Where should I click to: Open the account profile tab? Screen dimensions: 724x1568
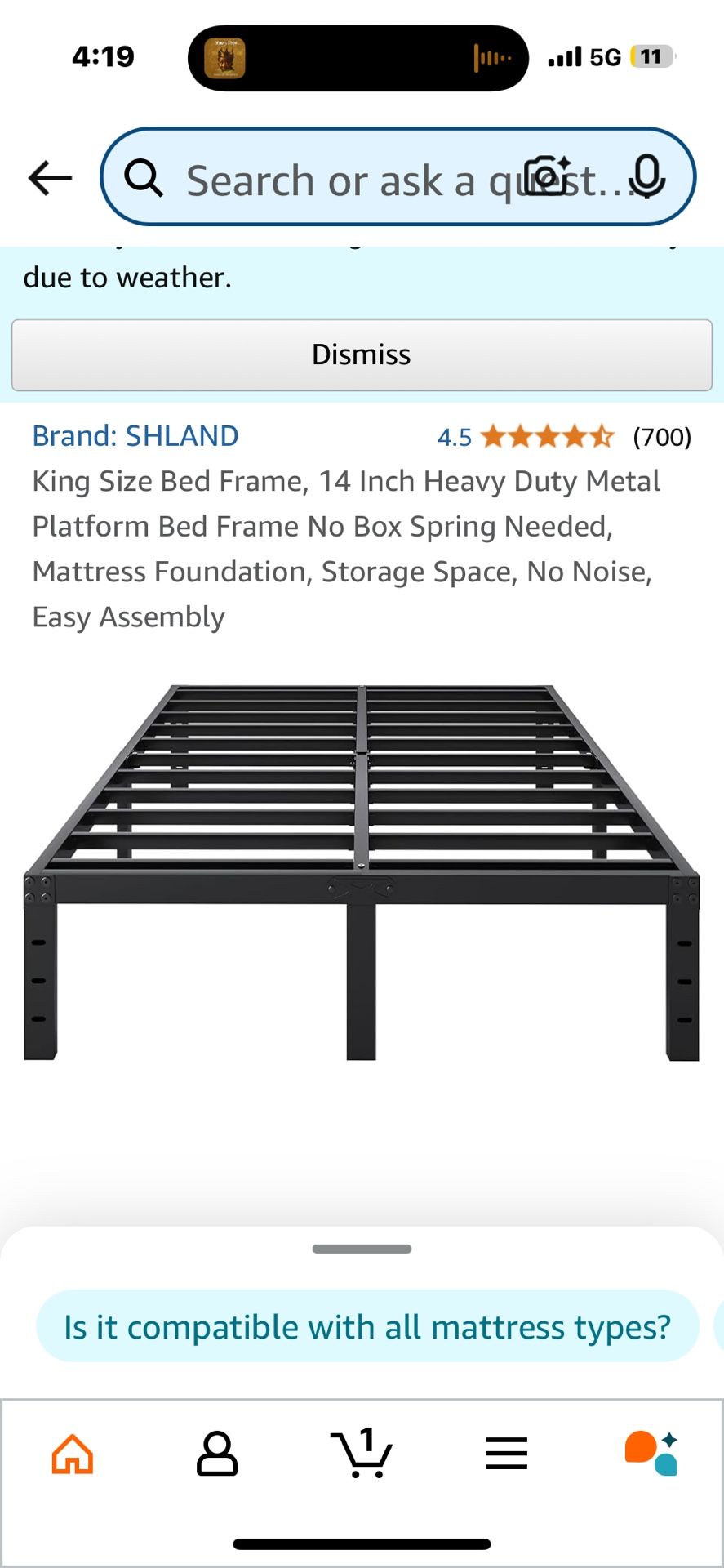(x=217, y=1454)
